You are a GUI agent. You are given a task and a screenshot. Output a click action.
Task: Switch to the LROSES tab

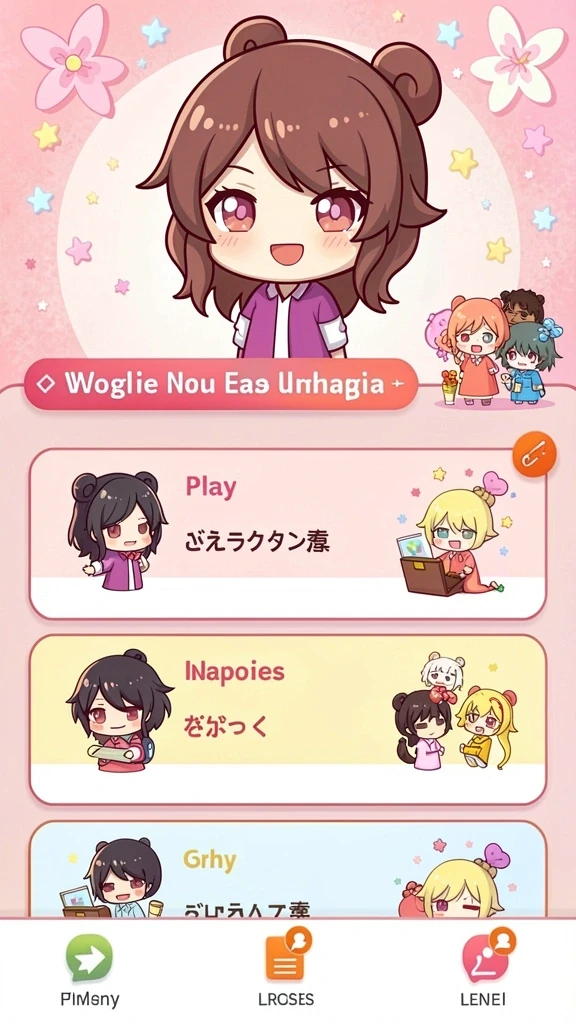(286, 970)
